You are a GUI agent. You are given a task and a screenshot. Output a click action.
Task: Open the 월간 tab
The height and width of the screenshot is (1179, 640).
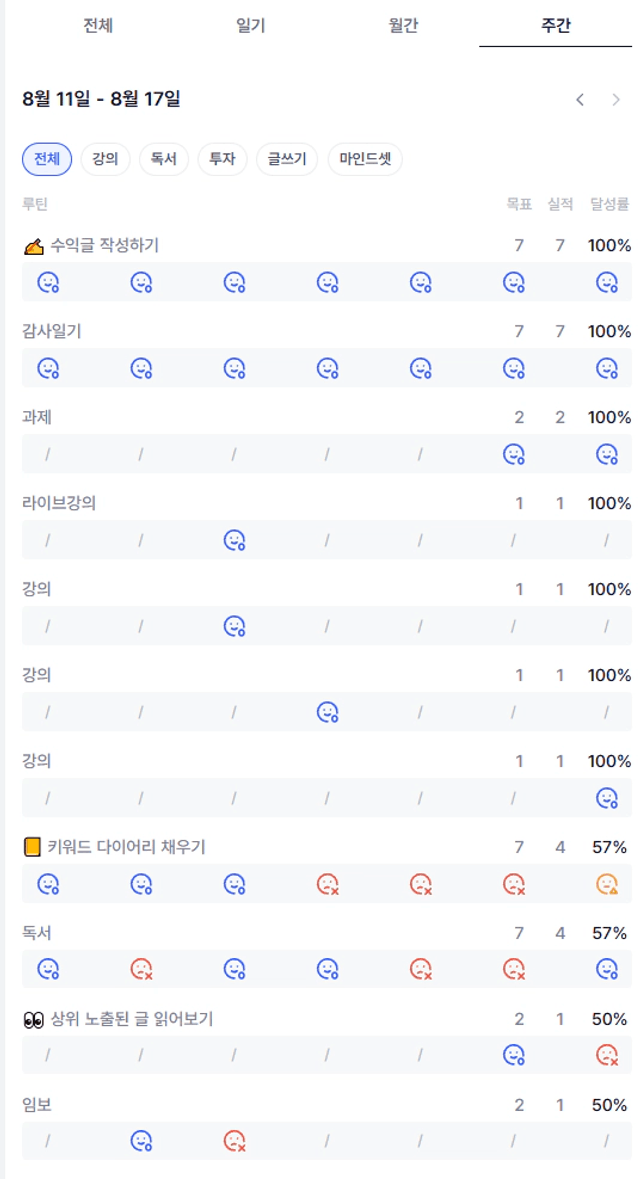point(403,26)
